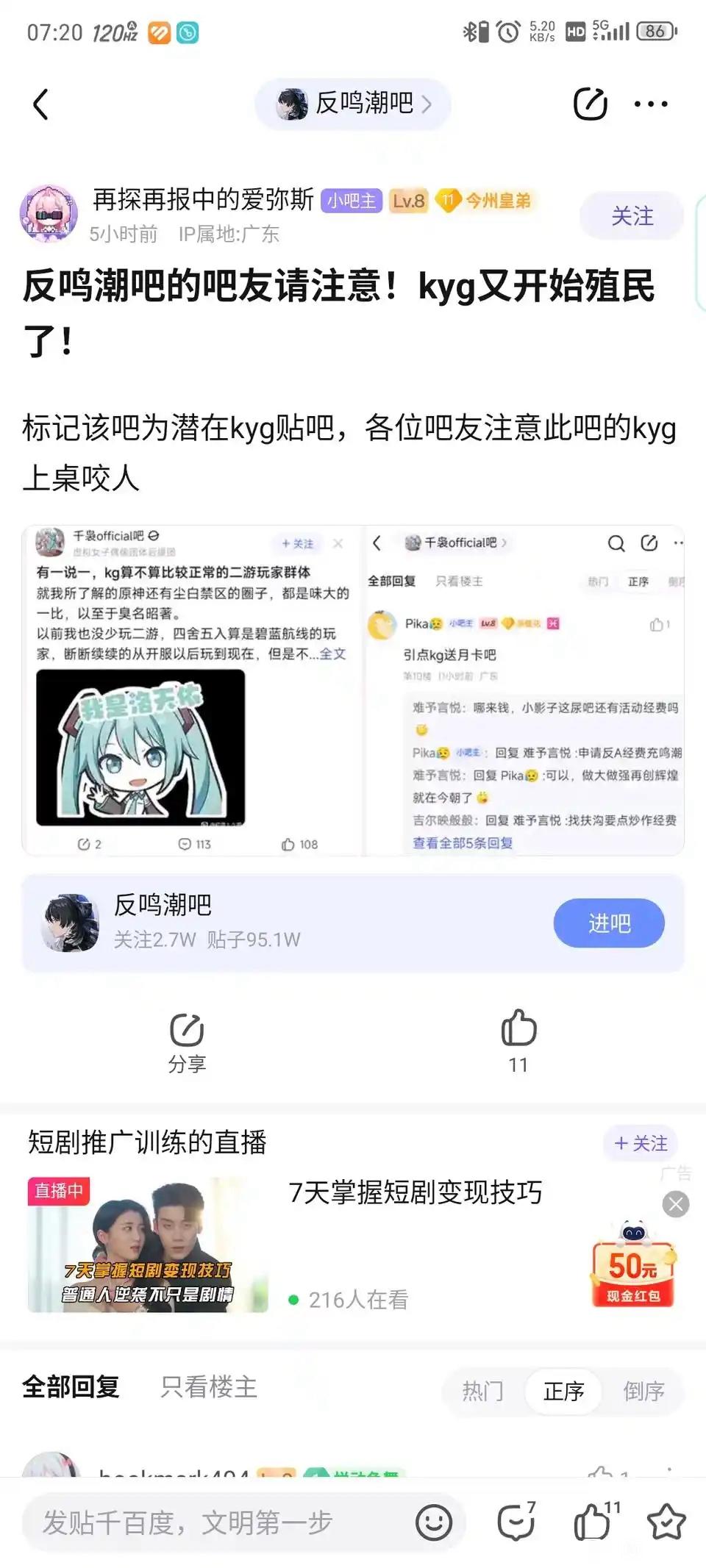Sort replies by 倒序
Viewport: 706px width, 1568px height.
(x=643, y=1391)
